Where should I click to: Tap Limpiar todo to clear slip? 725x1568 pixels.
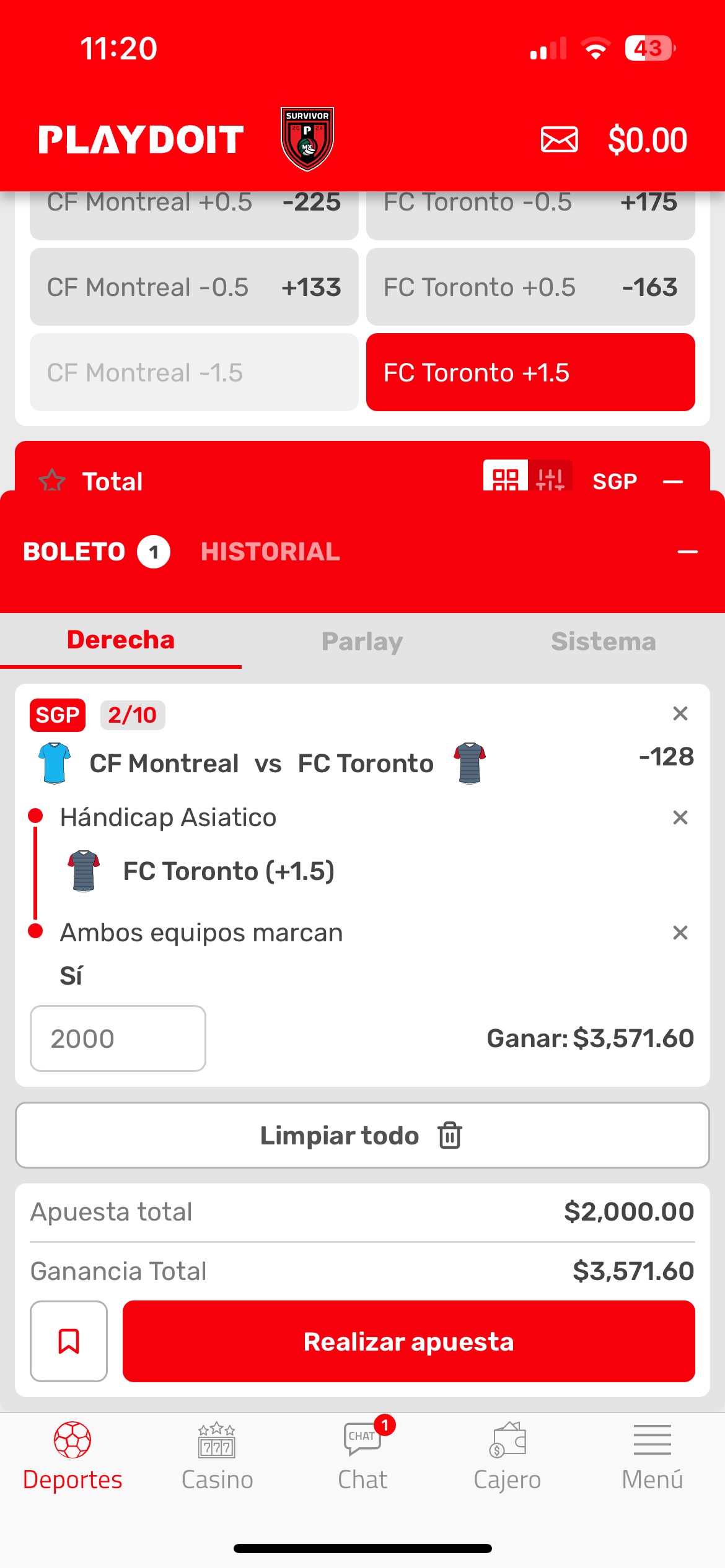[x=362, y=1135]
